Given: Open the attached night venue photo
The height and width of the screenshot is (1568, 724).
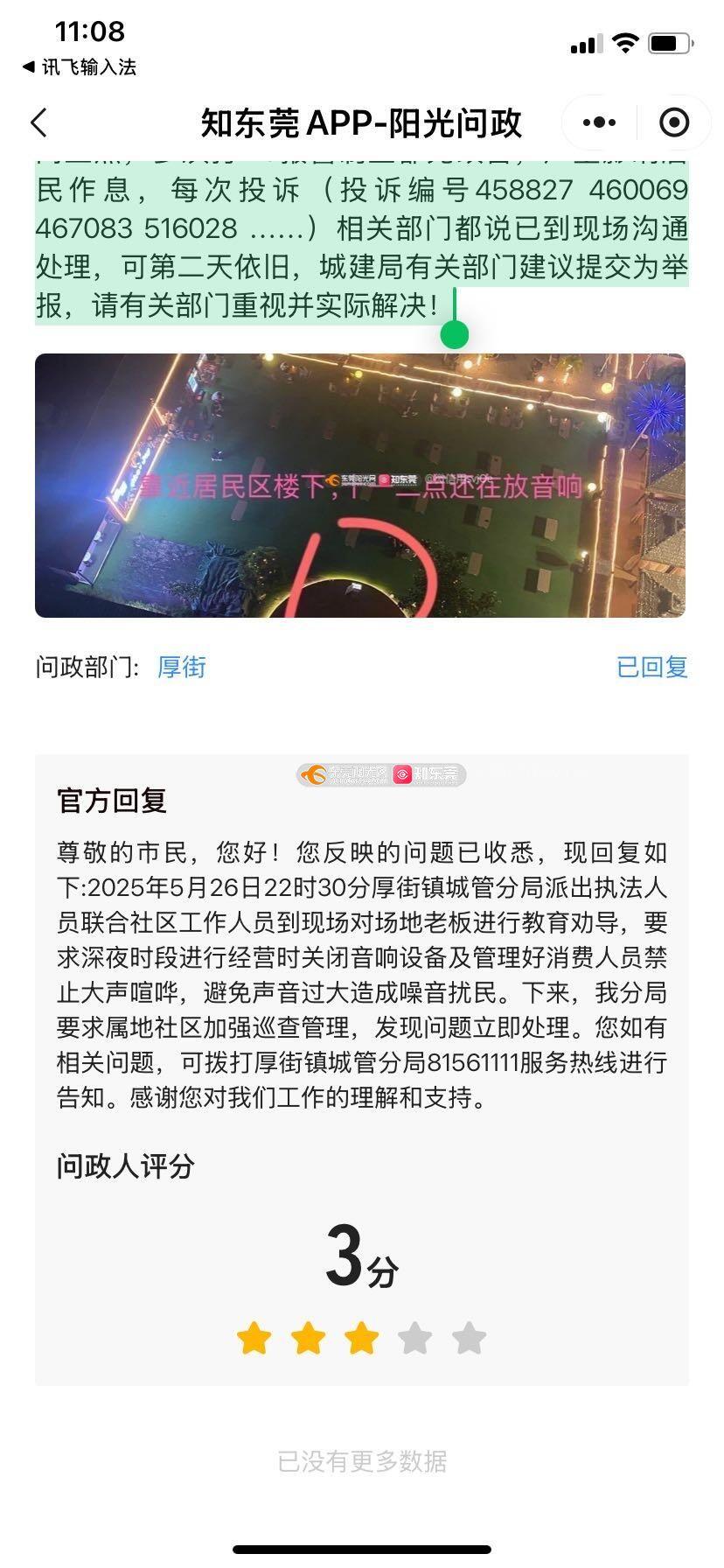Looking at the screenshot, I should (360, 486).
